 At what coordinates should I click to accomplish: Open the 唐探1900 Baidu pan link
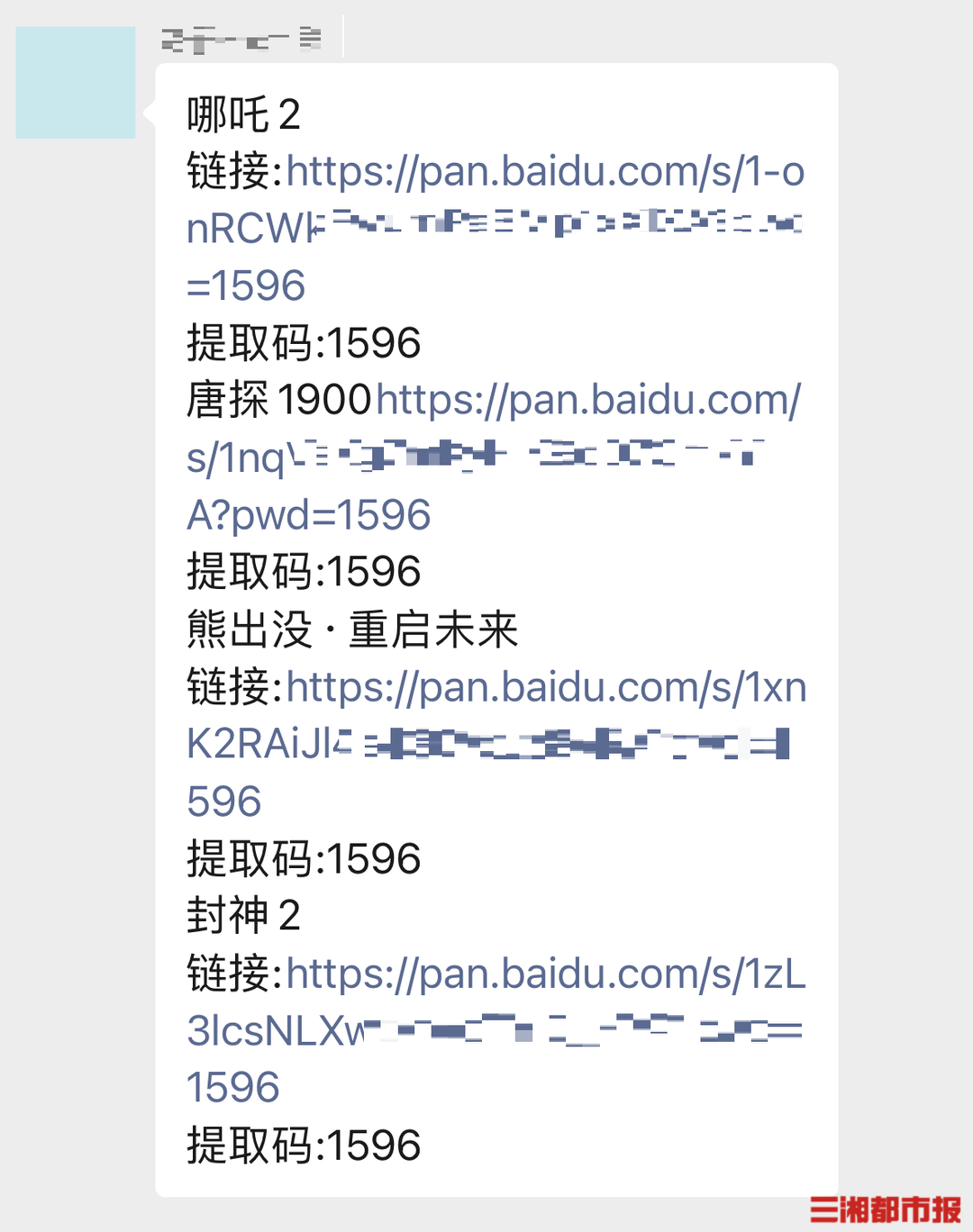[x=587, y=401]
